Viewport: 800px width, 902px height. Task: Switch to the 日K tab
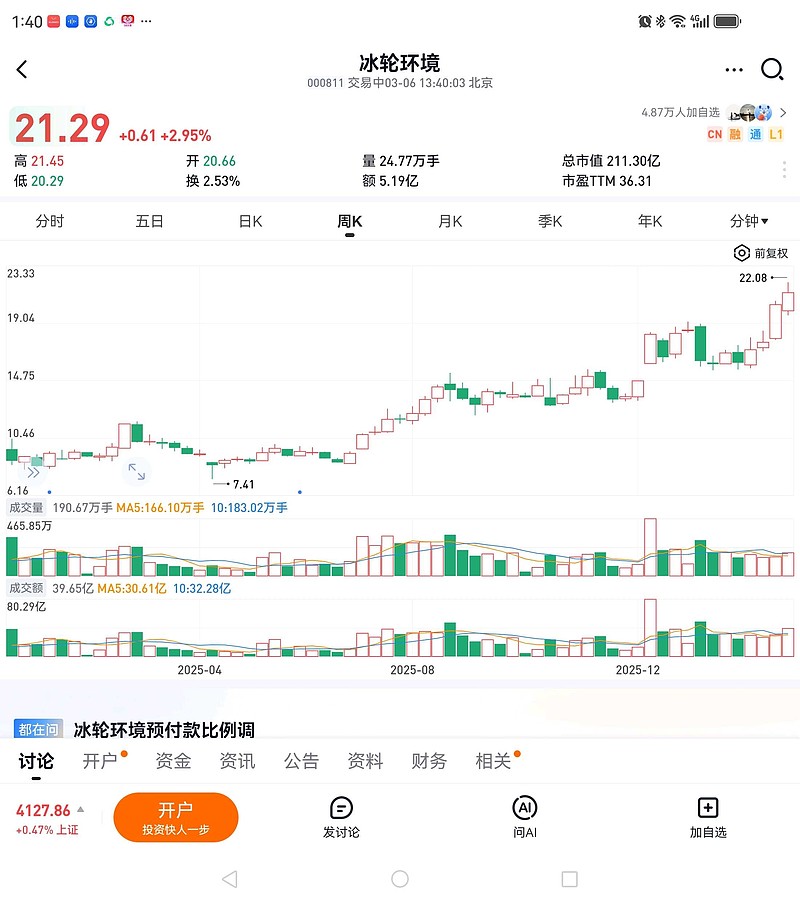click(x=249, y=220)
